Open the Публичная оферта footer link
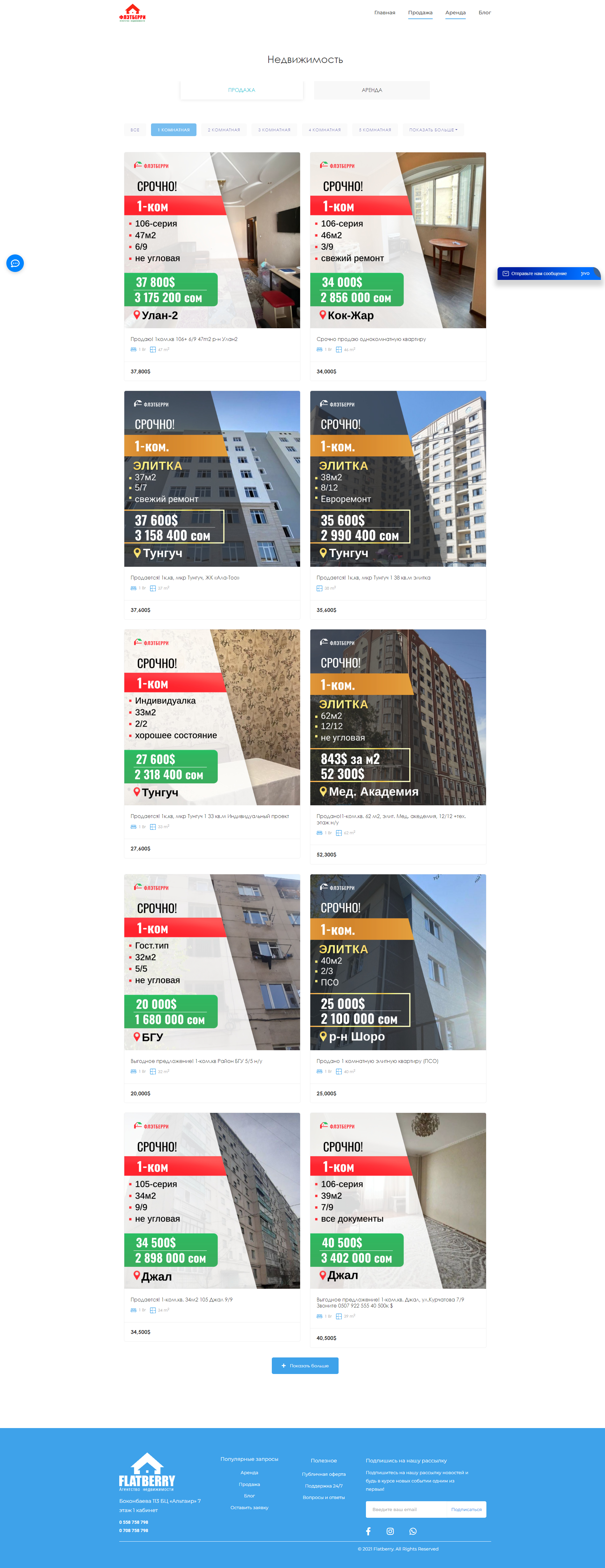The width and height of the screenshot is (605, 1568). [x=323, y=1474]
